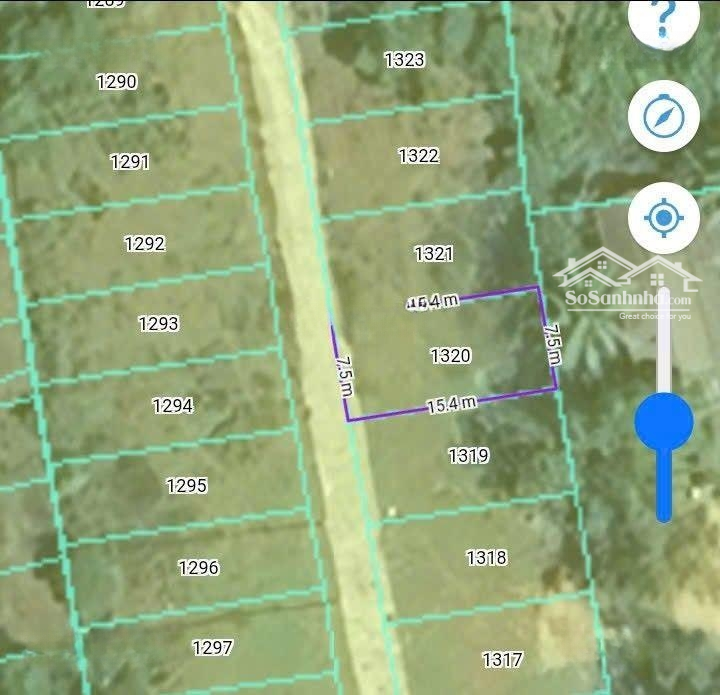
Task: Center the map on my current location
Action: [x=663, y=217]
